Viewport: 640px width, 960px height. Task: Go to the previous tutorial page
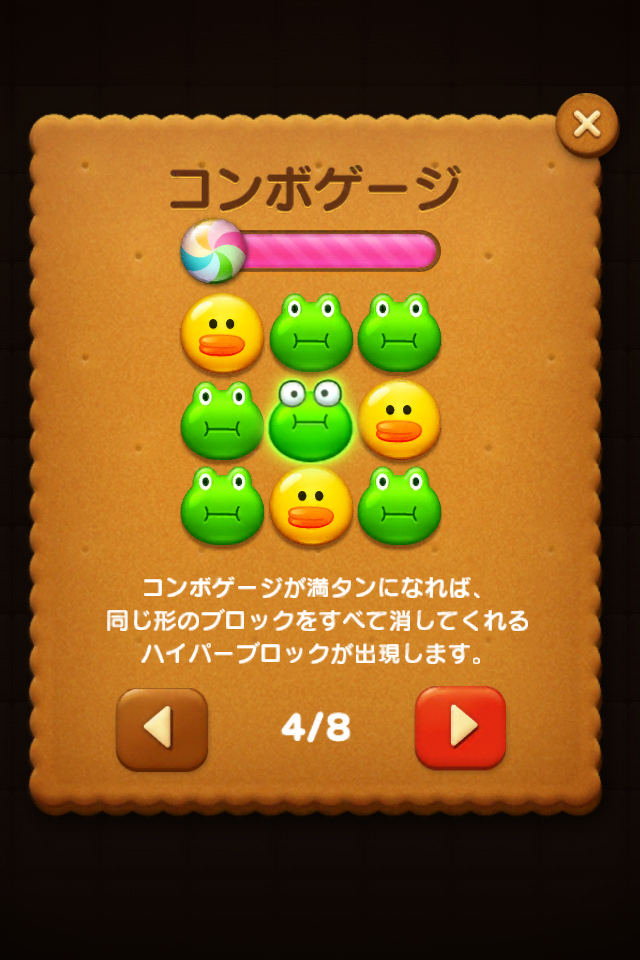pyautogui.click(x=161, y=728)
